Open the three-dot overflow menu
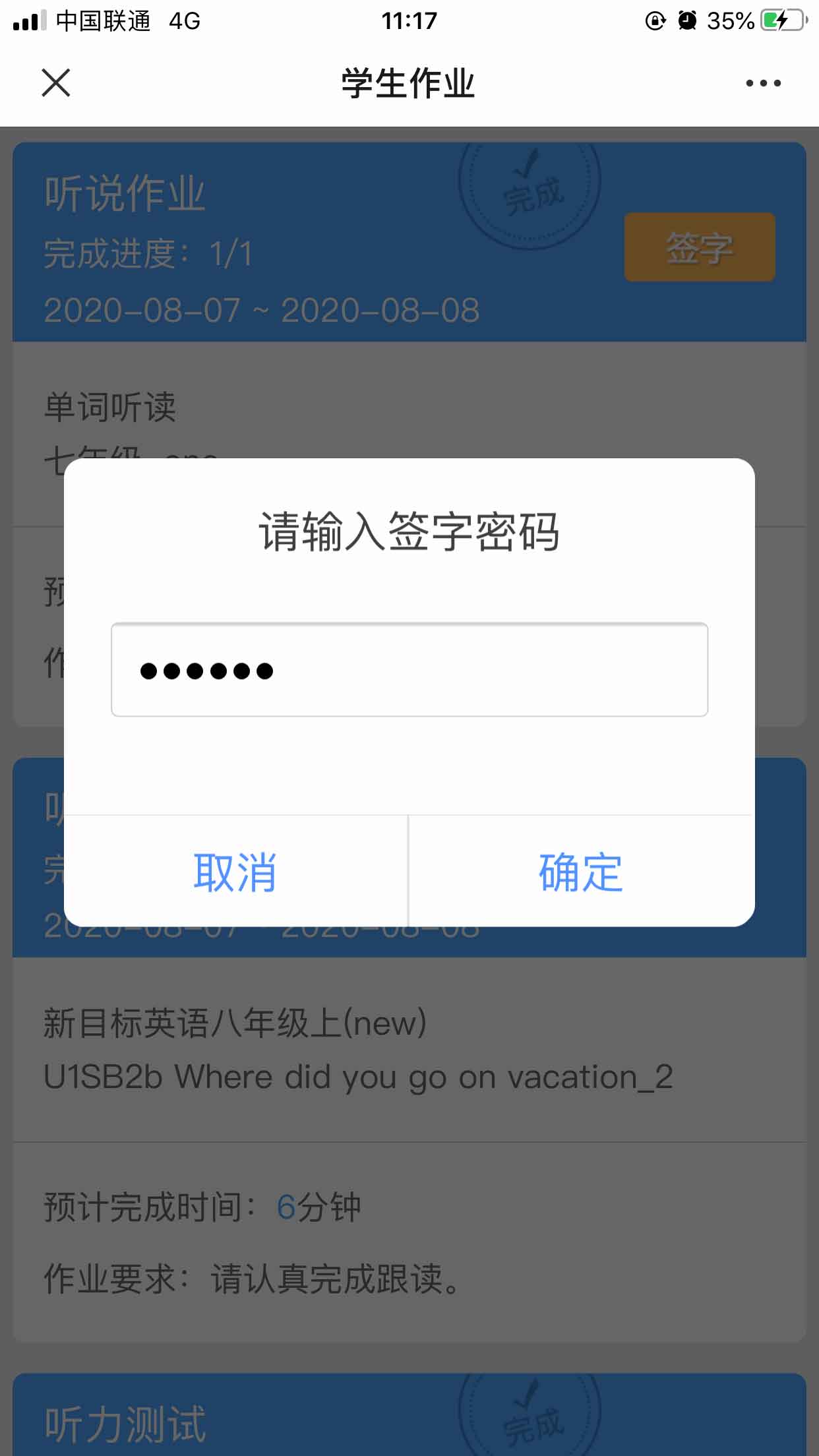The image size is (819, 1456). (x=763, y=83)
